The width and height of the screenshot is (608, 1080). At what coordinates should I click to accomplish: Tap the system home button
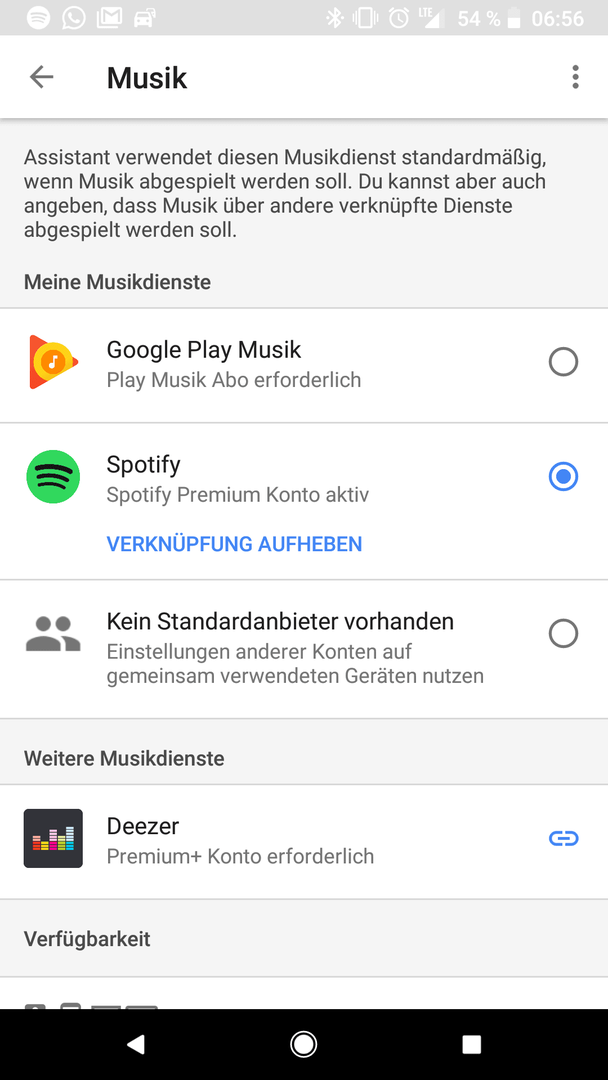(x=304, y=1044)
